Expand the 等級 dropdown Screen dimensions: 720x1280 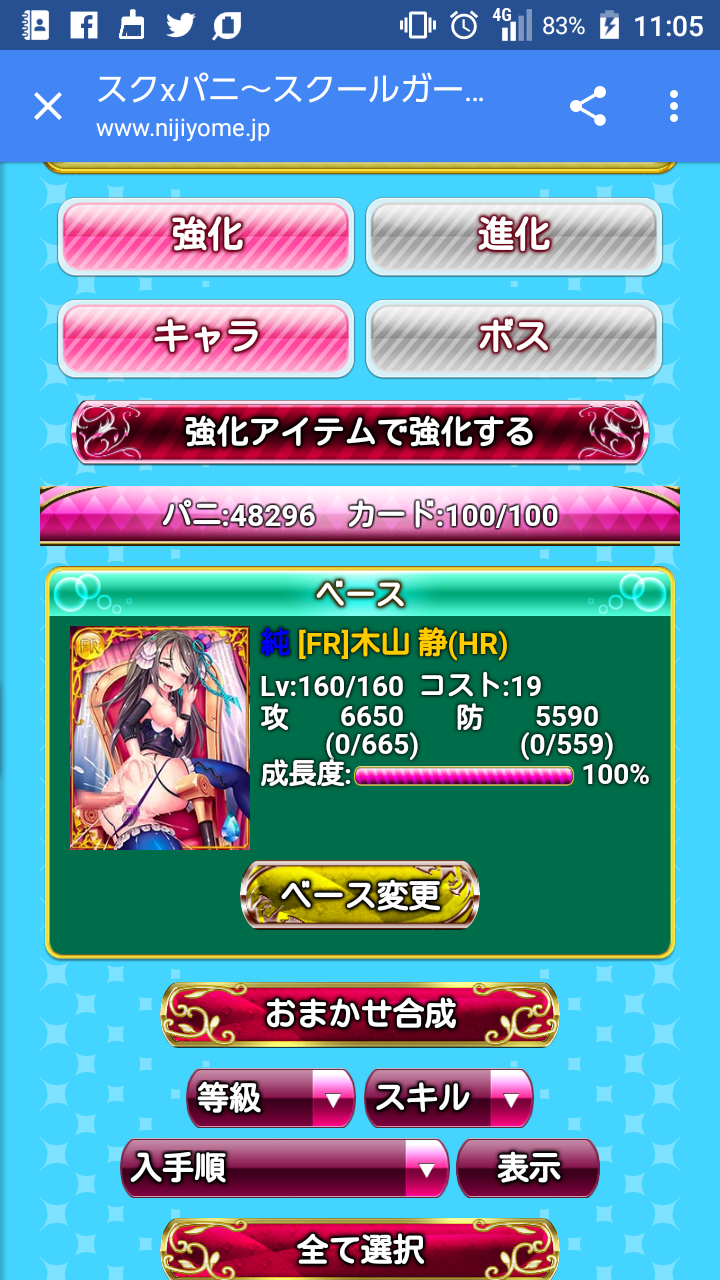click(x=271, y=1098)
